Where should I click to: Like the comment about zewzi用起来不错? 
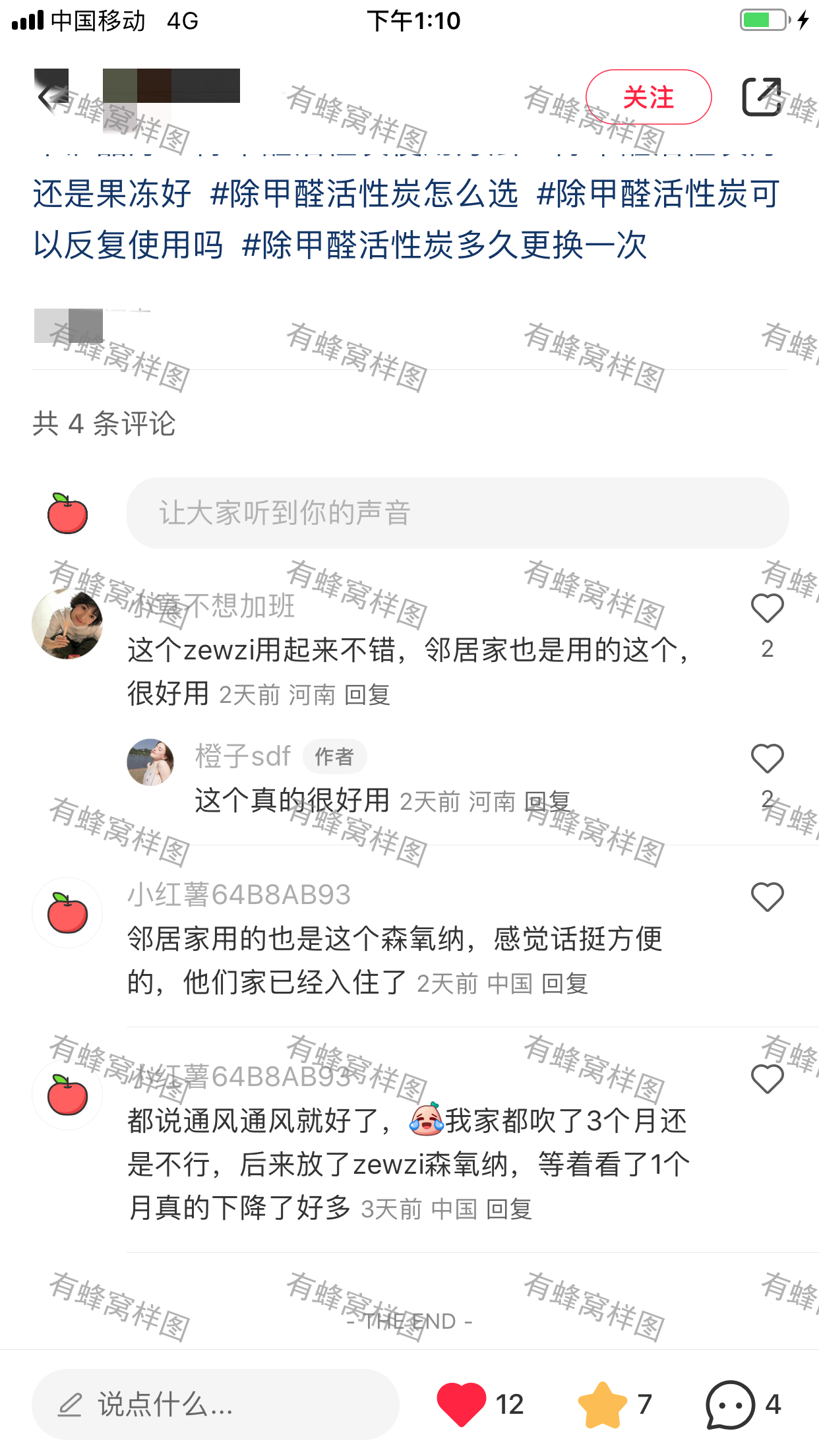point(767,609)
